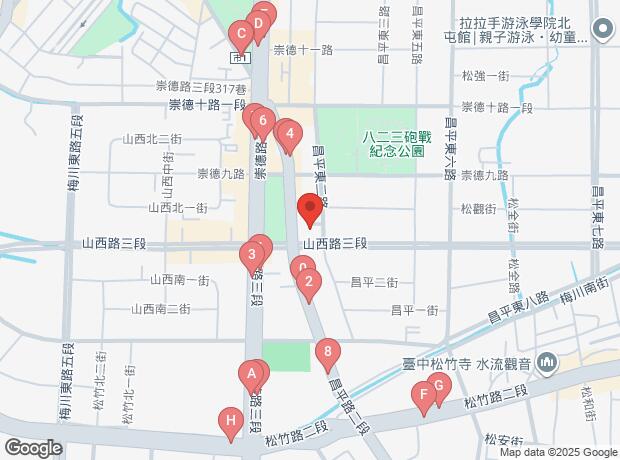Viewport: 620px width, 460px height.
Task: Open map marker A
Action: 252,375
